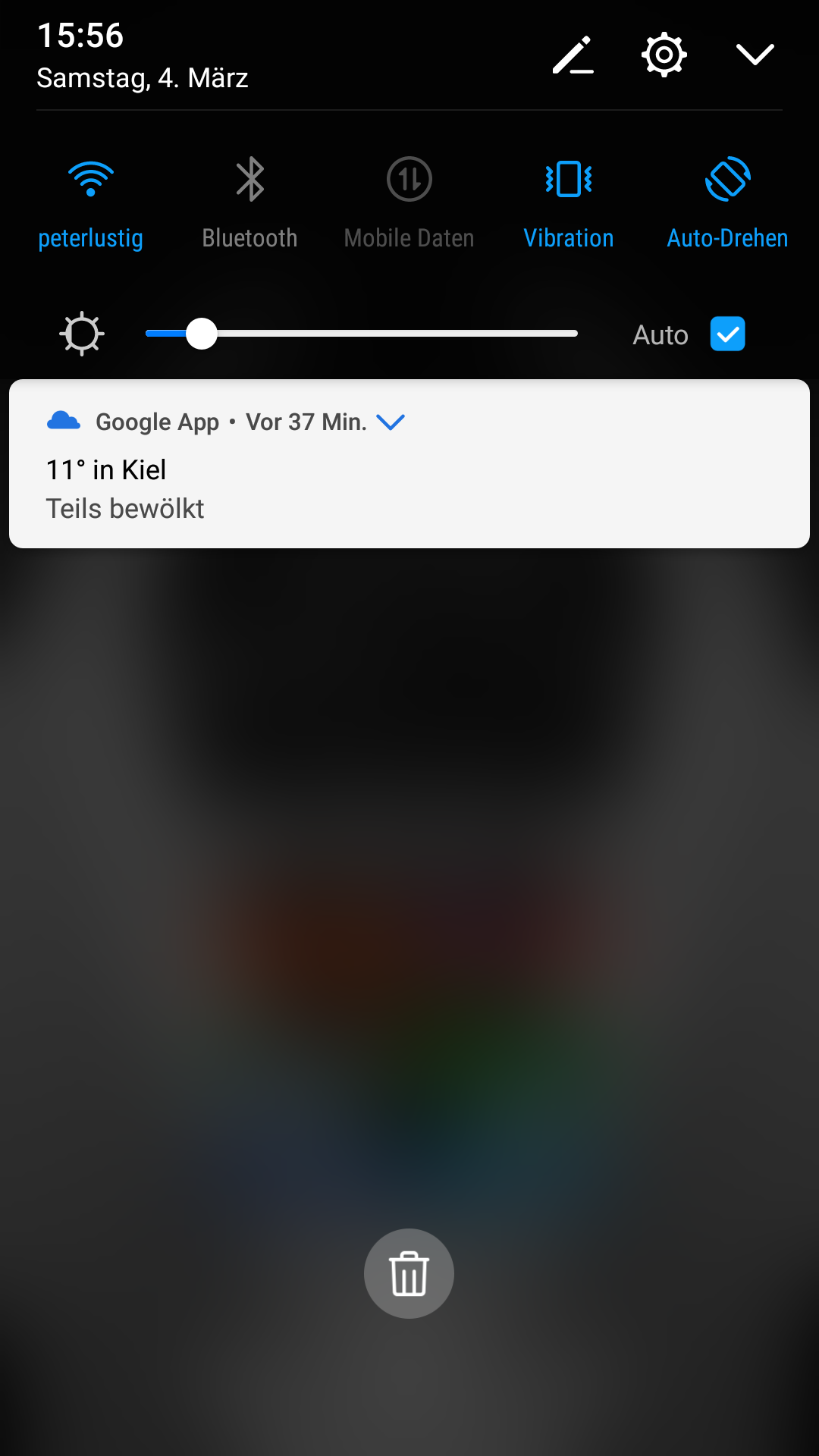Expand the quick settings panel
The image size is (819, 1456).
755,55
